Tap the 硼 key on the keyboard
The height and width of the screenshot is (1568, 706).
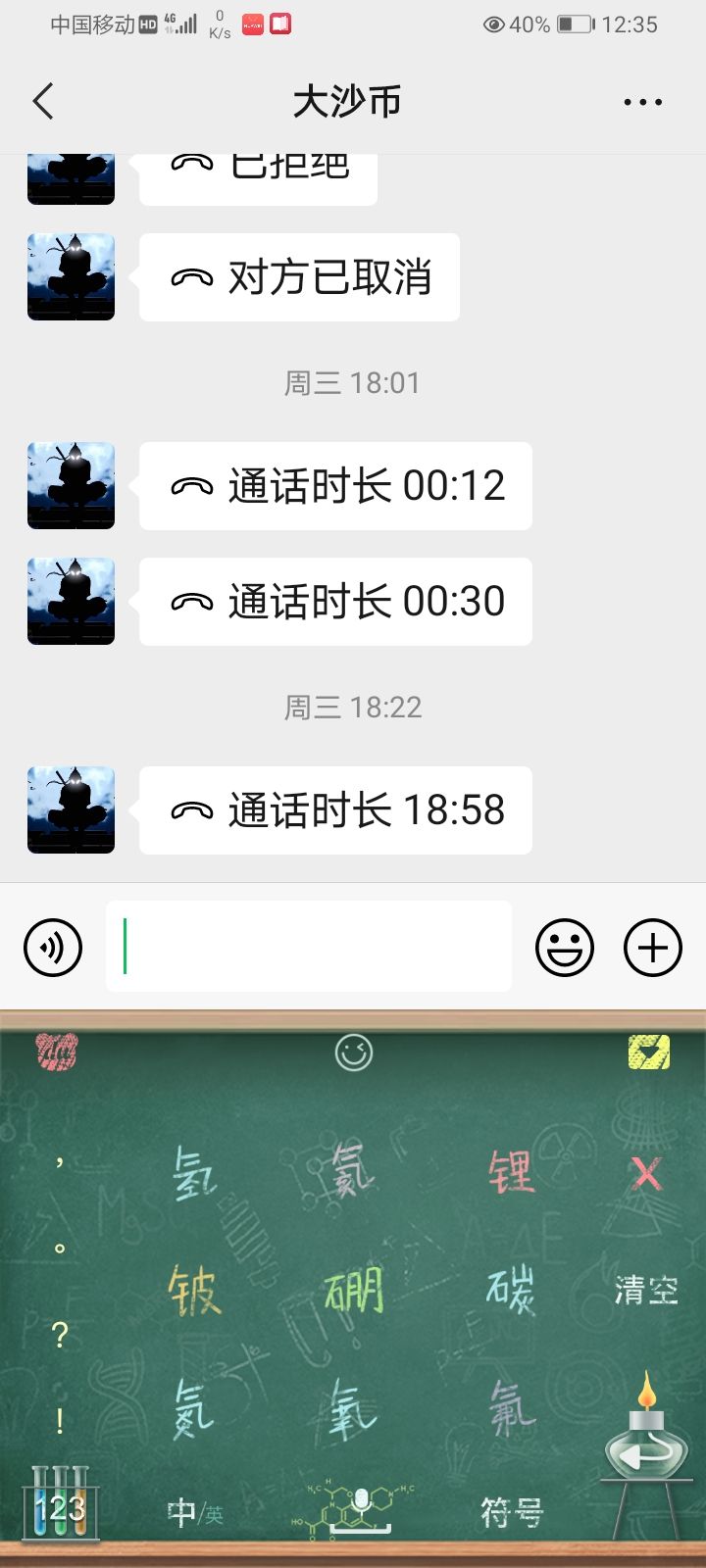coord(353,1290)
